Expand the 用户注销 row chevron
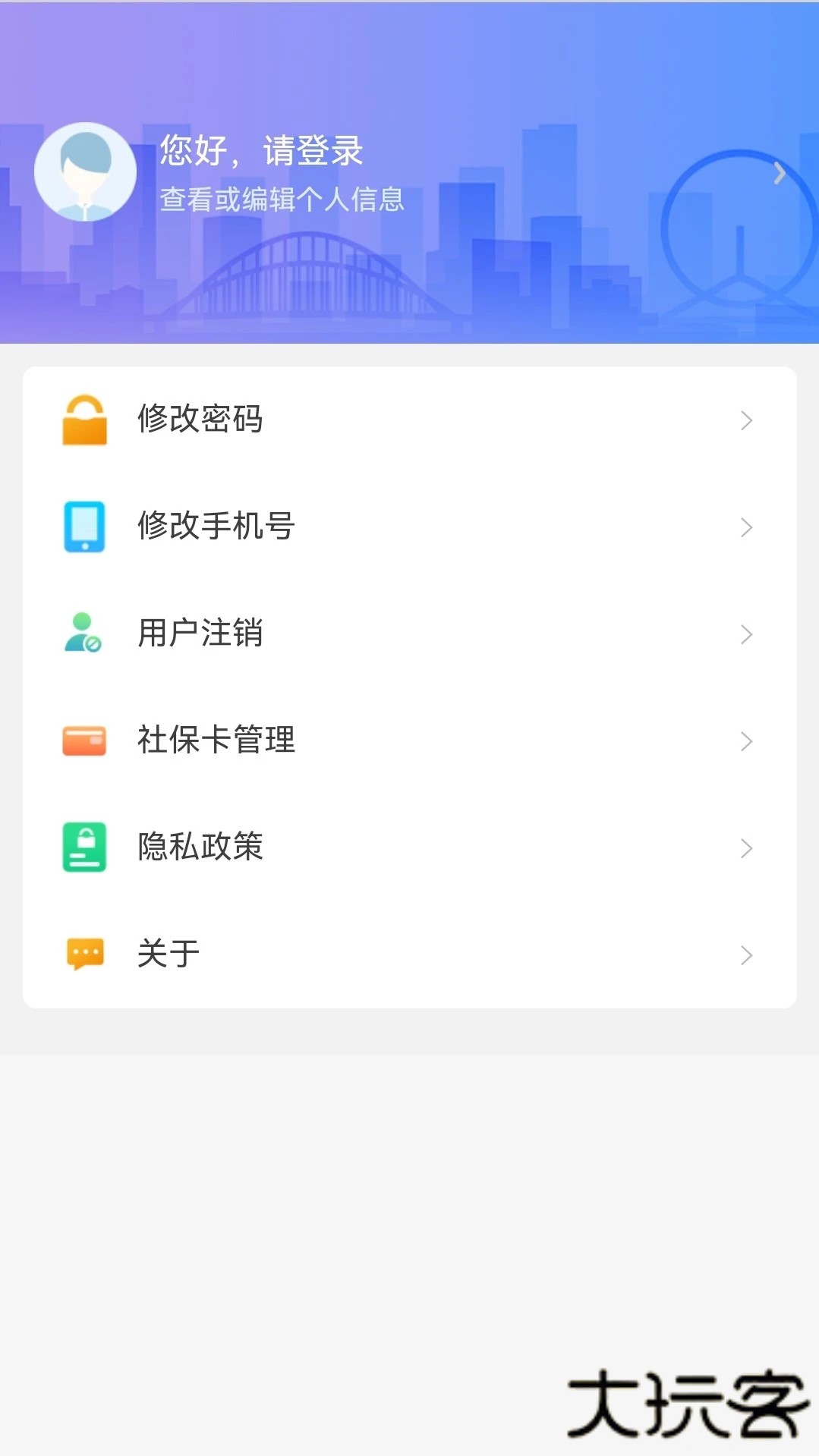Image resolution: width=819 pixels, height=1456 pixels. click(x=747, y=634)
